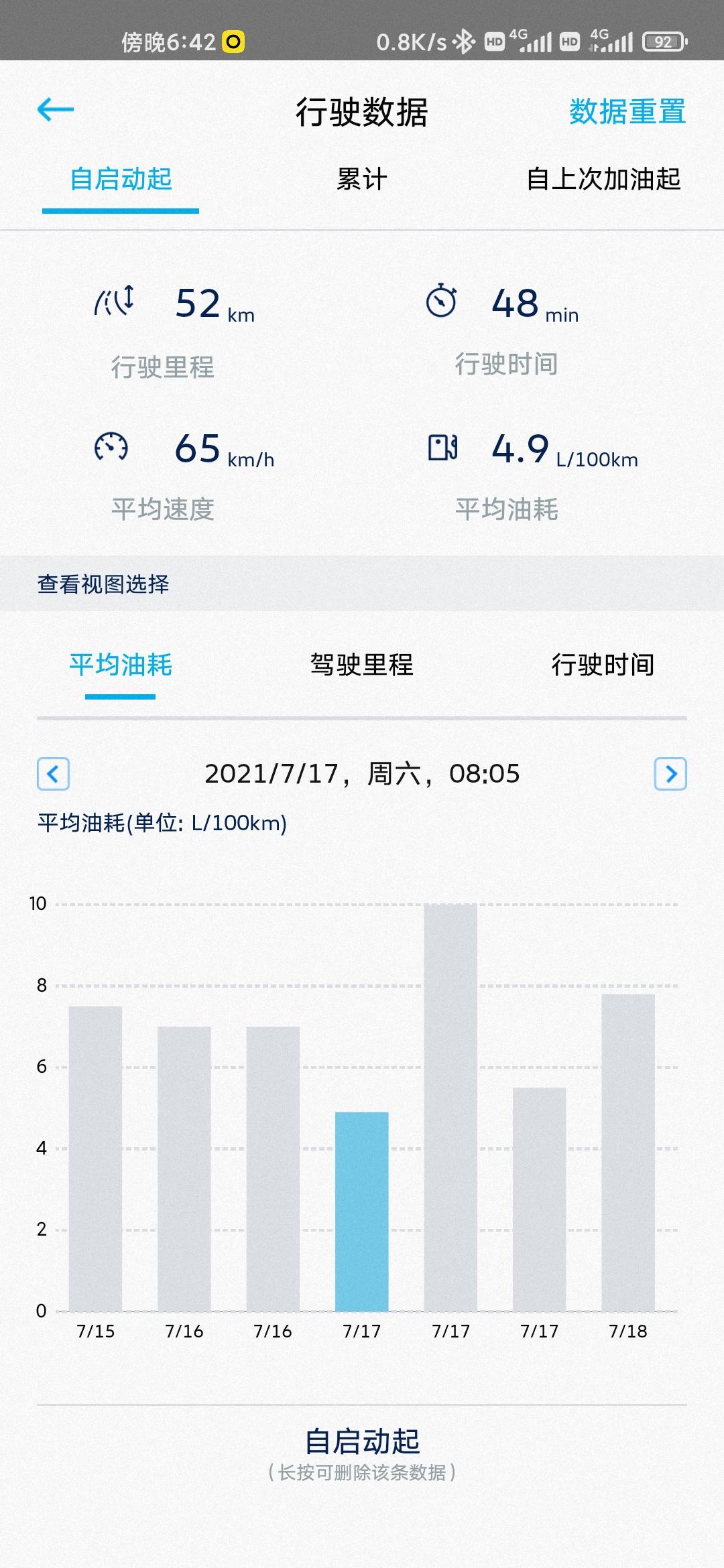Select the 7/15 bar in the chart
The image size is (724, 1568).
(x=95, y=1159)
